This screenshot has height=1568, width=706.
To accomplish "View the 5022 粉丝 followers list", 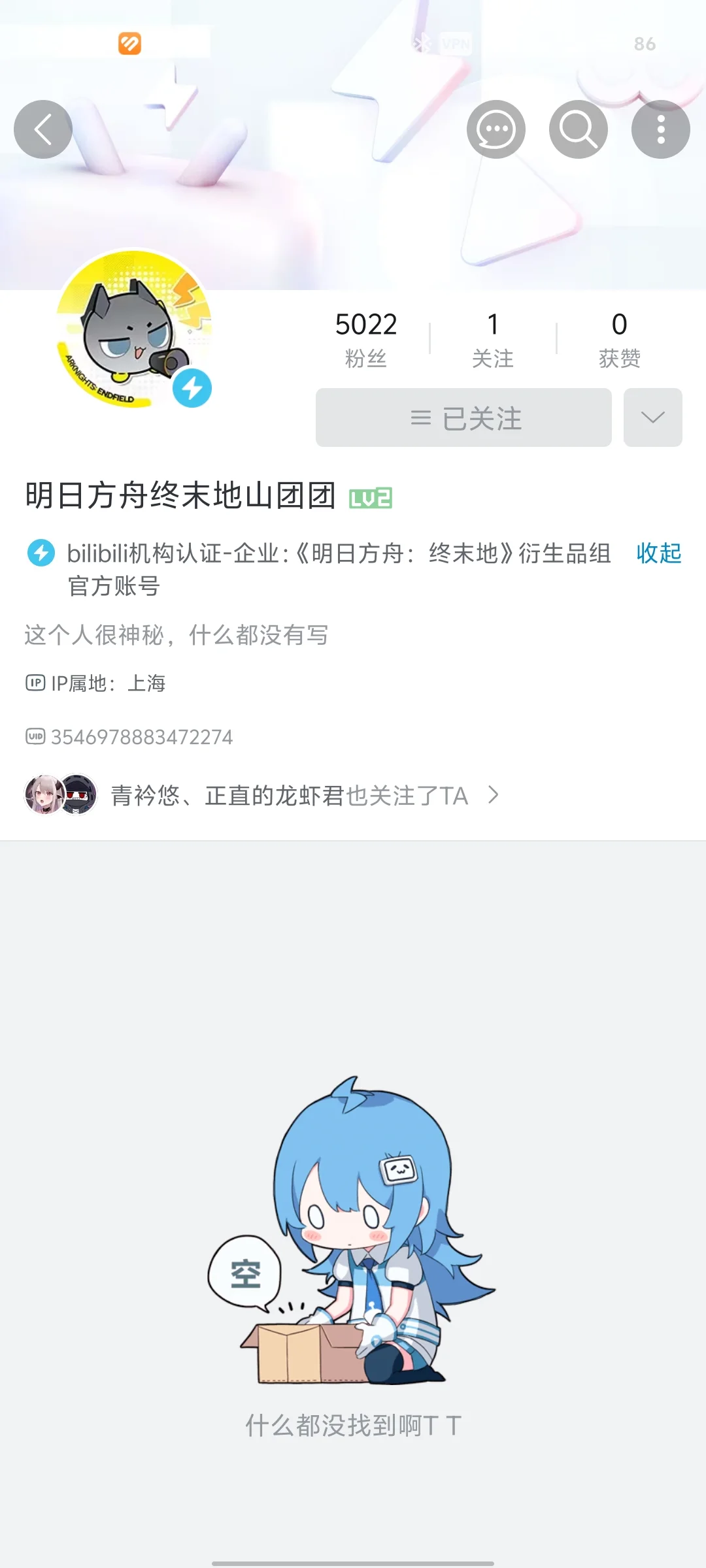I will (366, 338).
